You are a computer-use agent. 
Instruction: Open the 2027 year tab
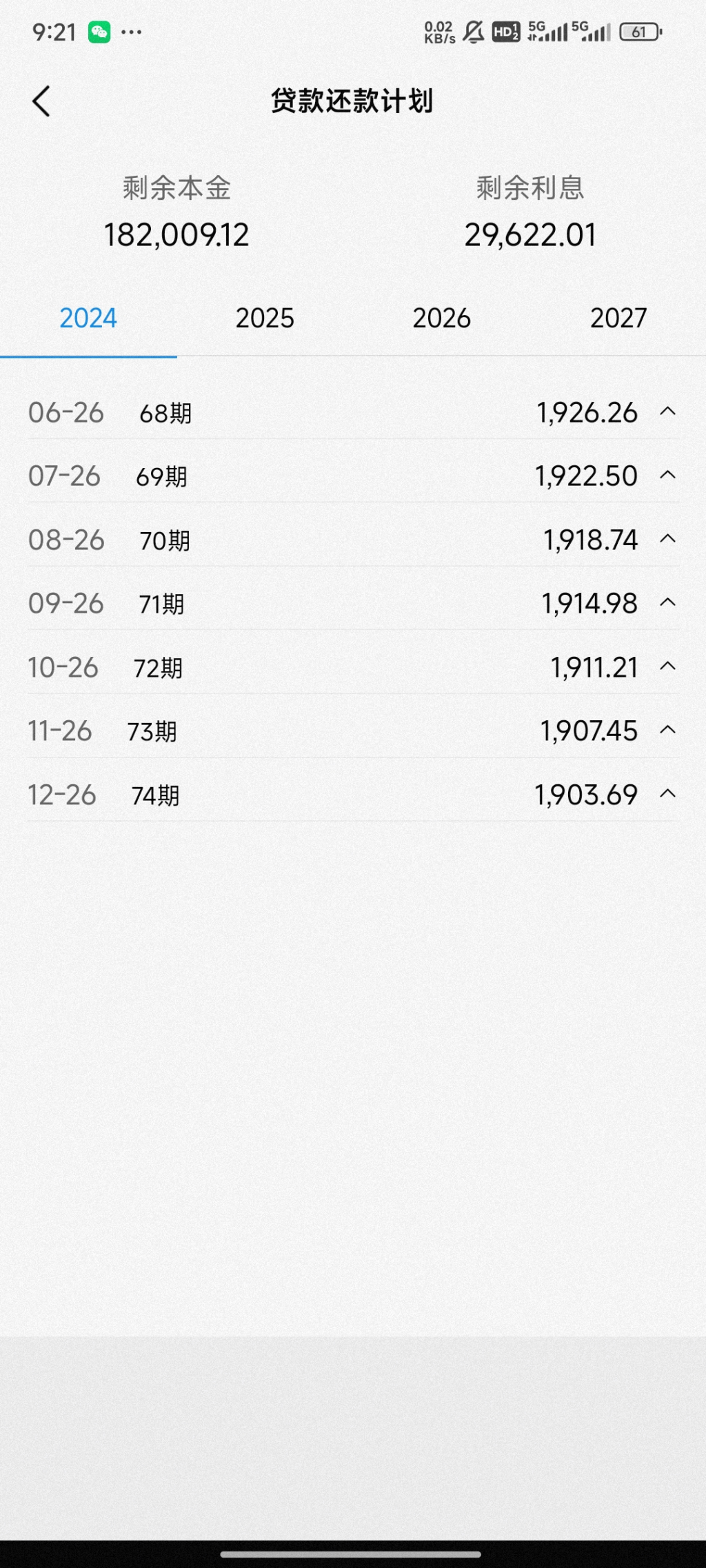point(618,318)
